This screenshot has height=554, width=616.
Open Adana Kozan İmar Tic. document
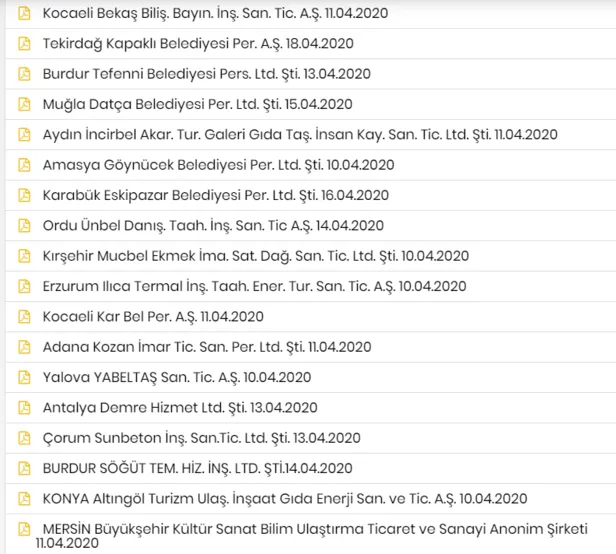207,347
